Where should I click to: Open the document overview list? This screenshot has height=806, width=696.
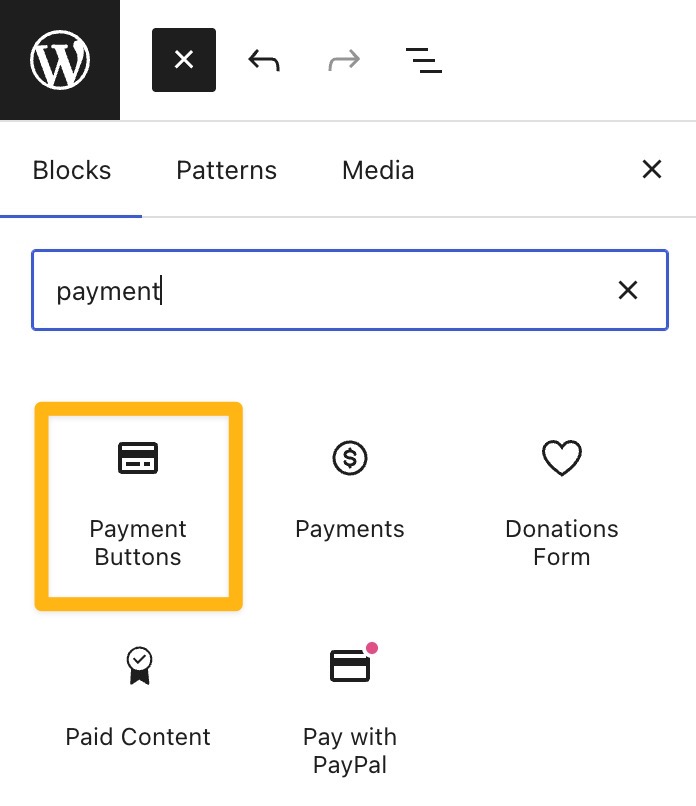[x=424, y=60]
